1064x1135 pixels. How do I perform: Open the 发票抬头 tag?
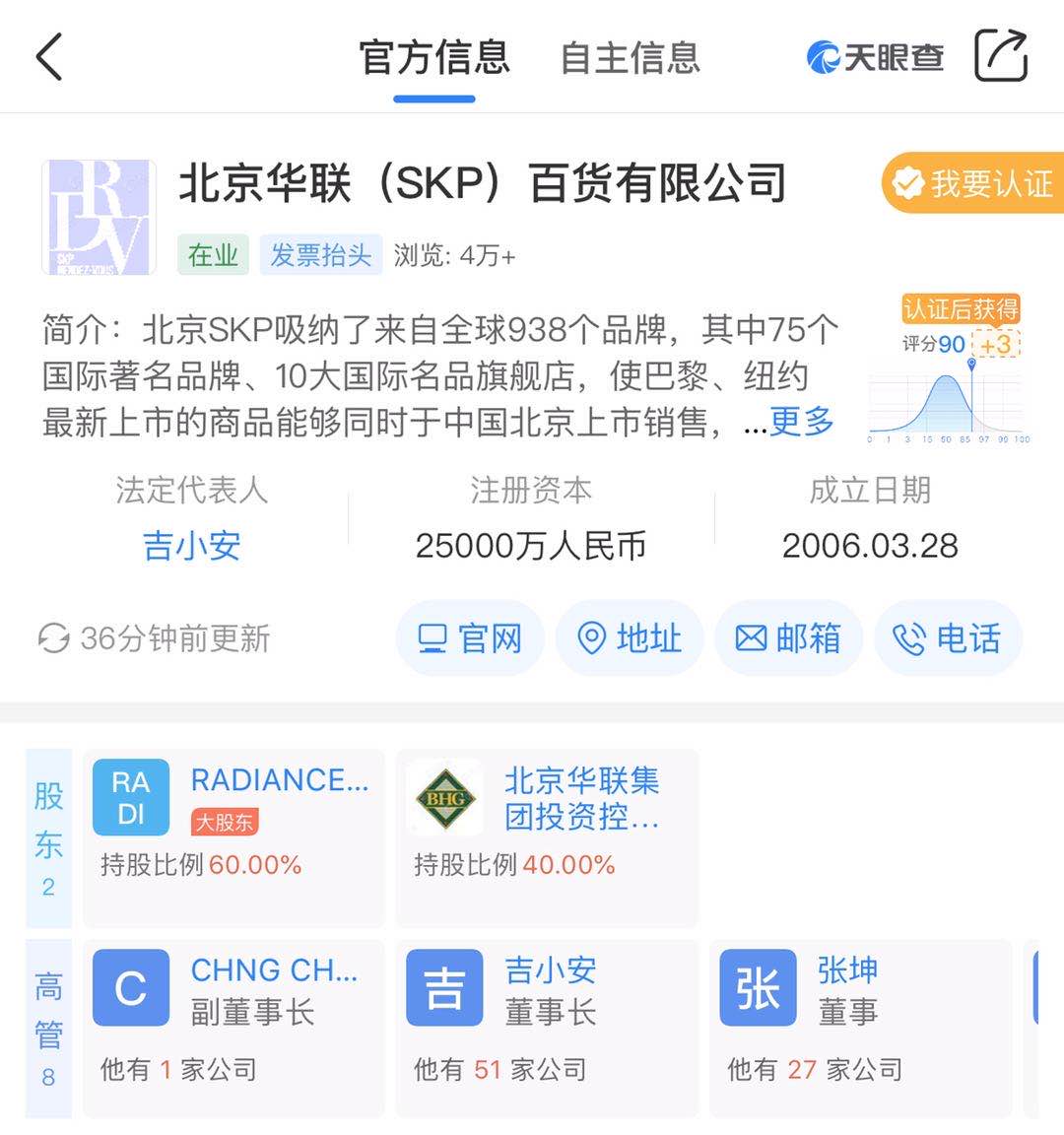coord(320,255)
